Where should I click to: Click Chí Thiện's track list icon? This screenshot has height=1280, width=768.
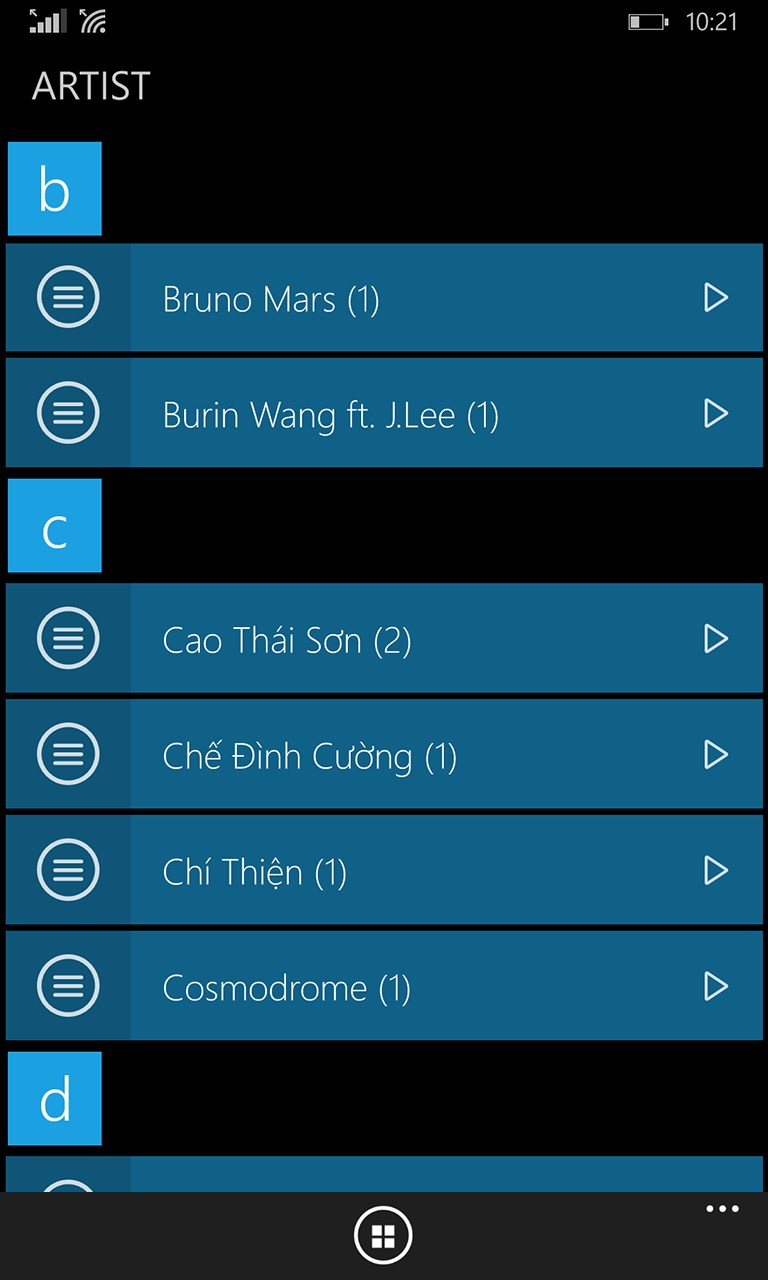coord(67,870)
